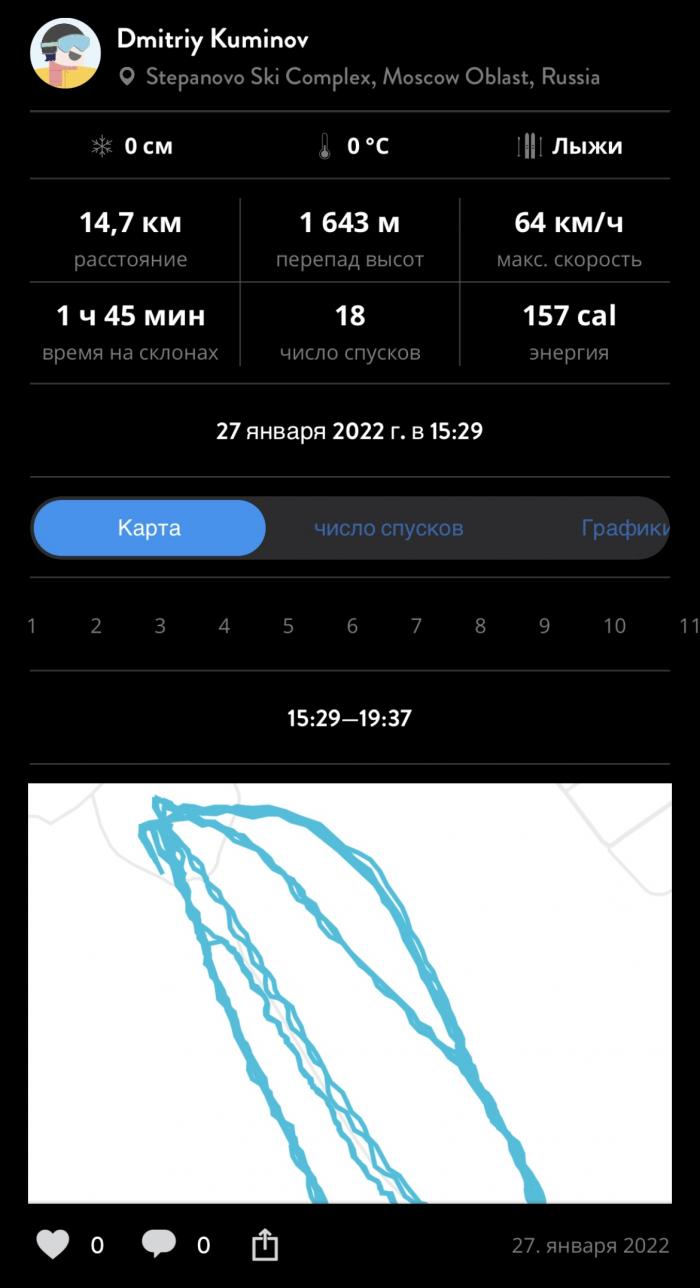Open the comments bubble icon

158,1244
